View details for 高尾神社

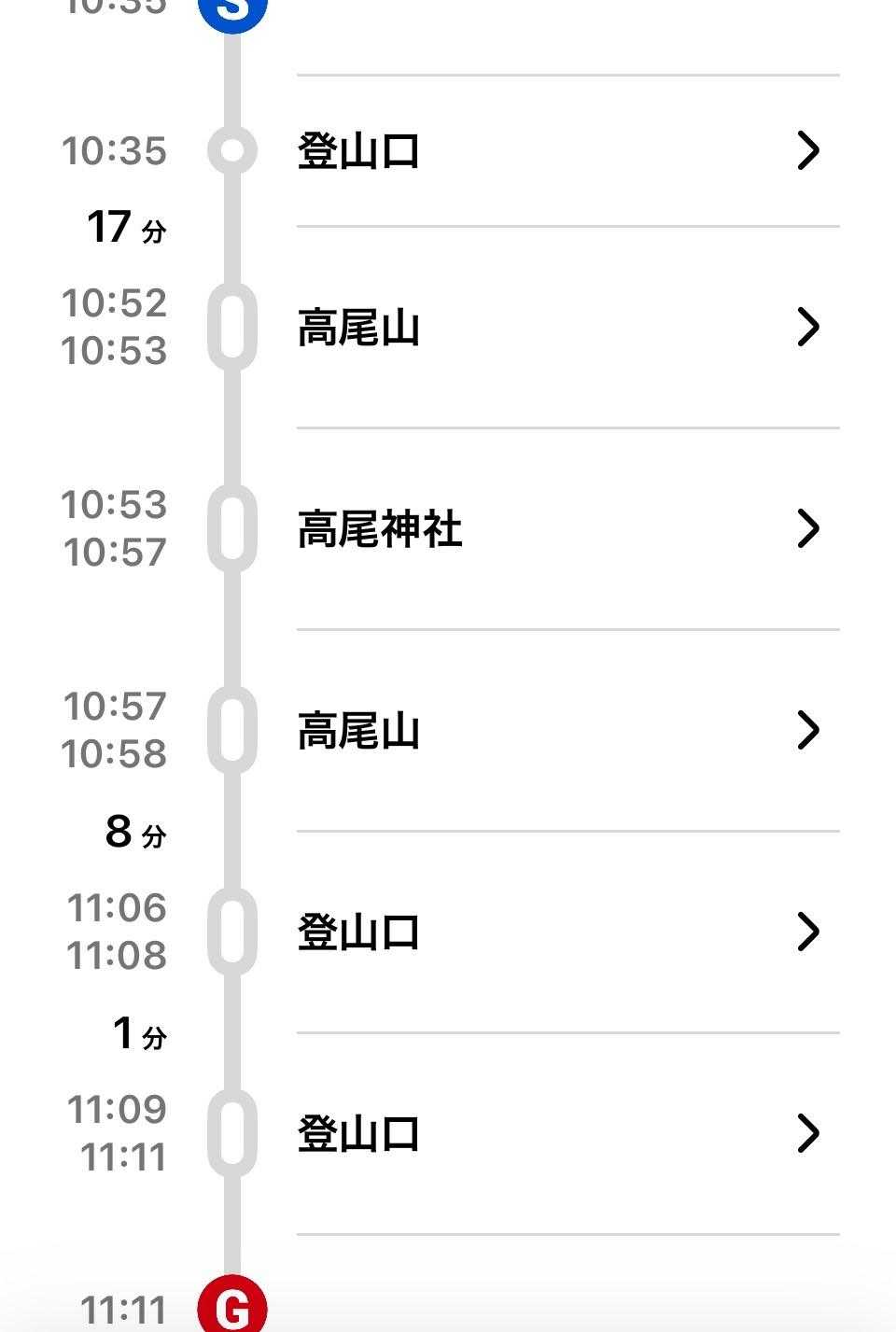click(x=560, y=529)
